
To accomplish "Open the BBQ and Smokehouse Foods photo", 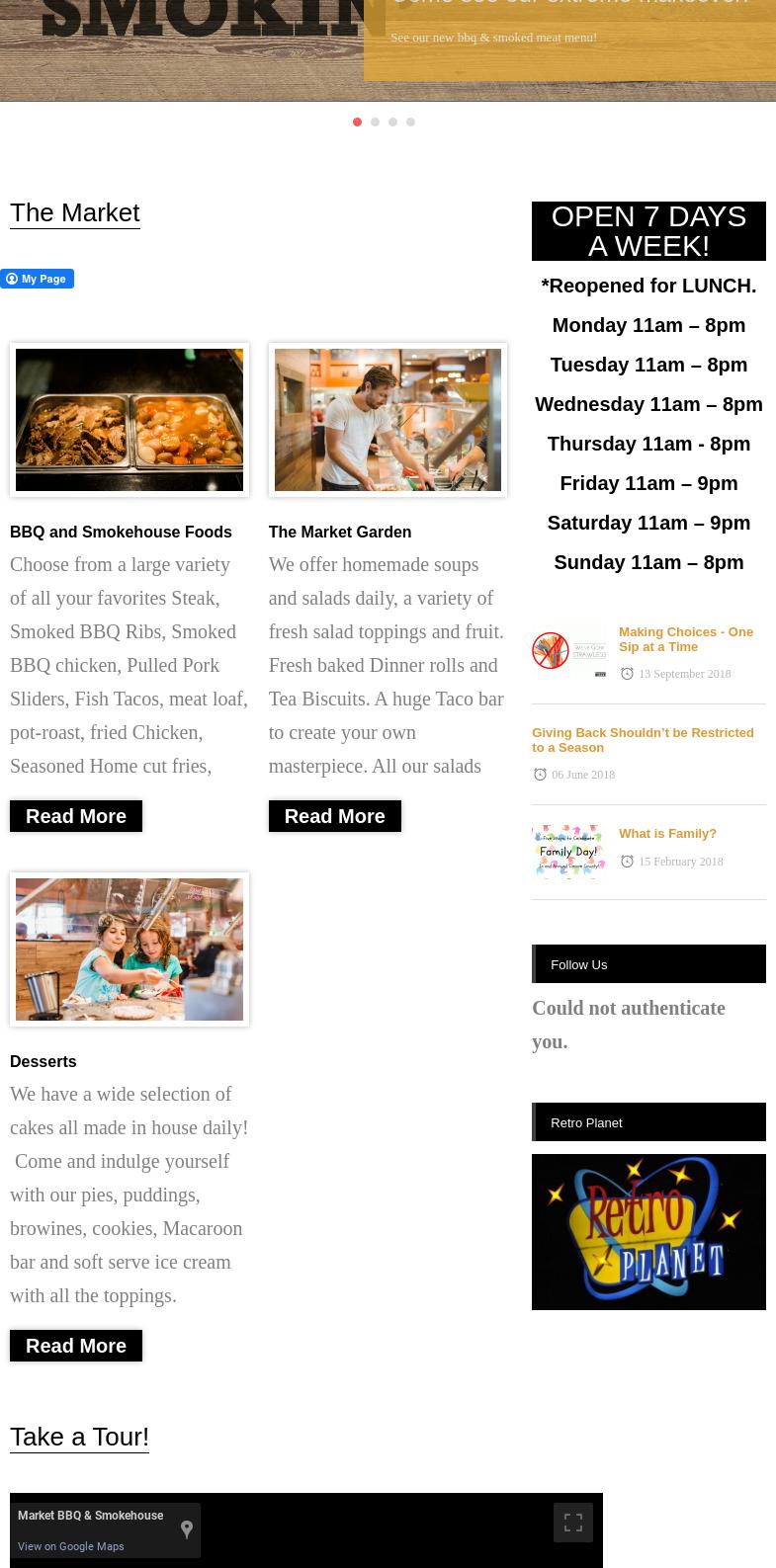I will [129, 420].
